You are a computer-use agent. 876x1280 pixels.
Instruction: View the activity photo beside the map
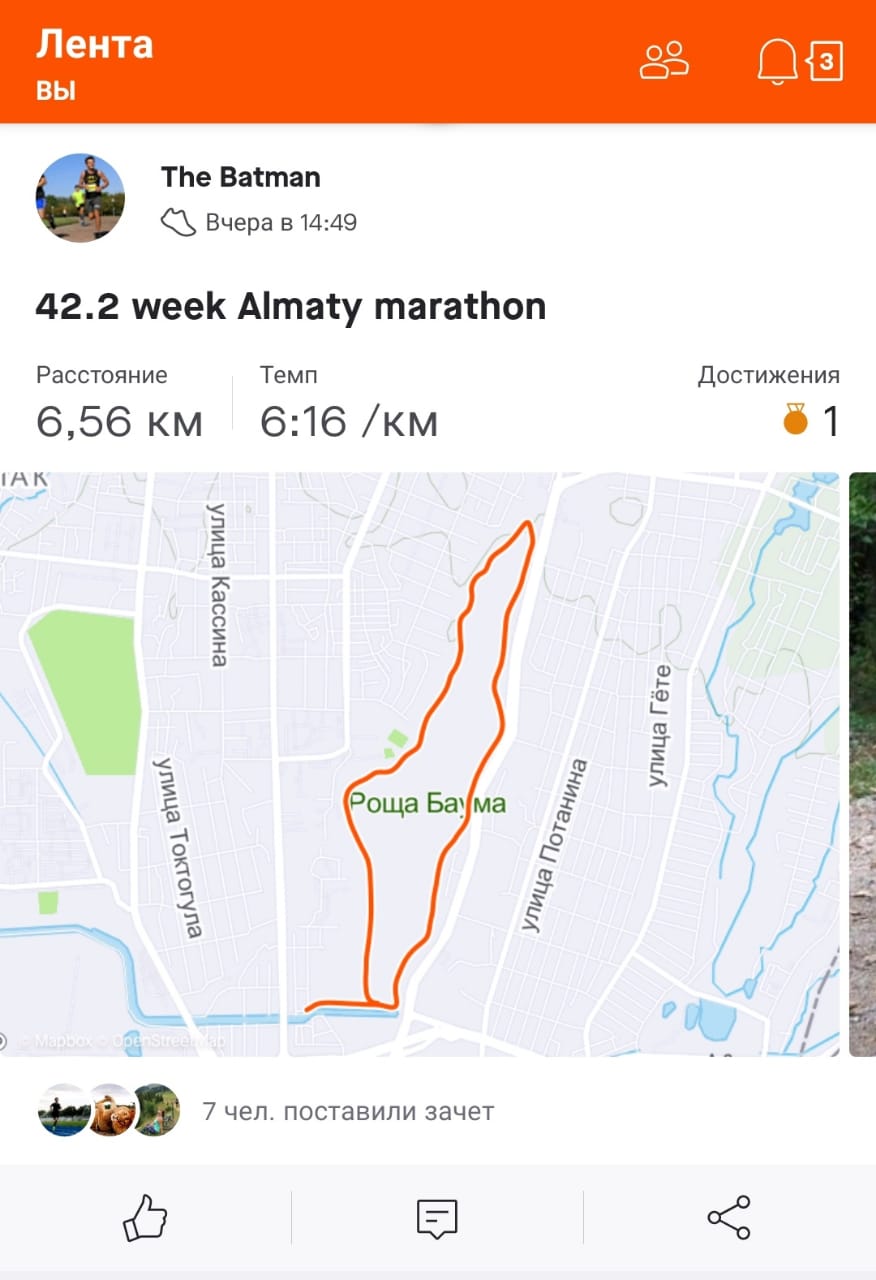click(862, 764)
